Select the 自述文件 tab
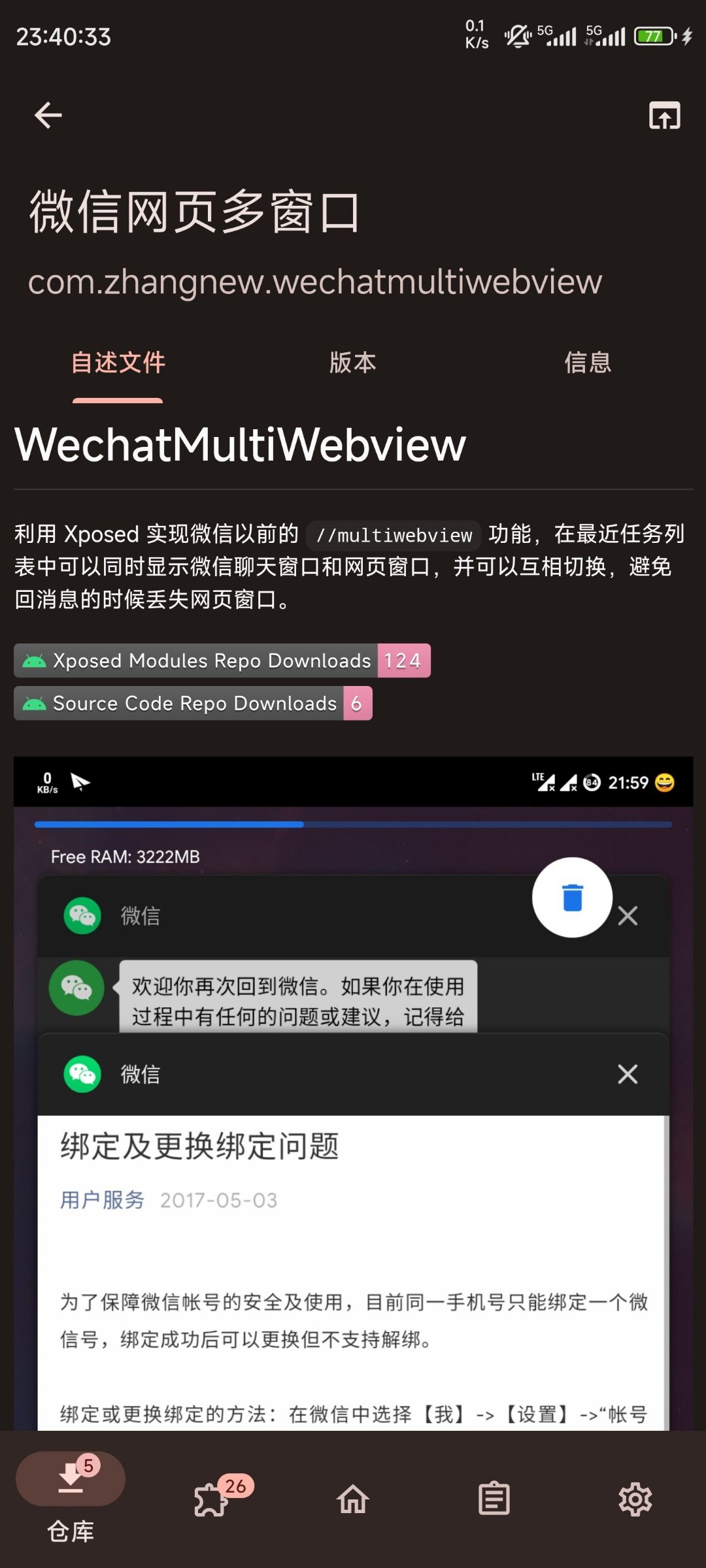This screenshot has width=706, height=1568. coord(118,363)
